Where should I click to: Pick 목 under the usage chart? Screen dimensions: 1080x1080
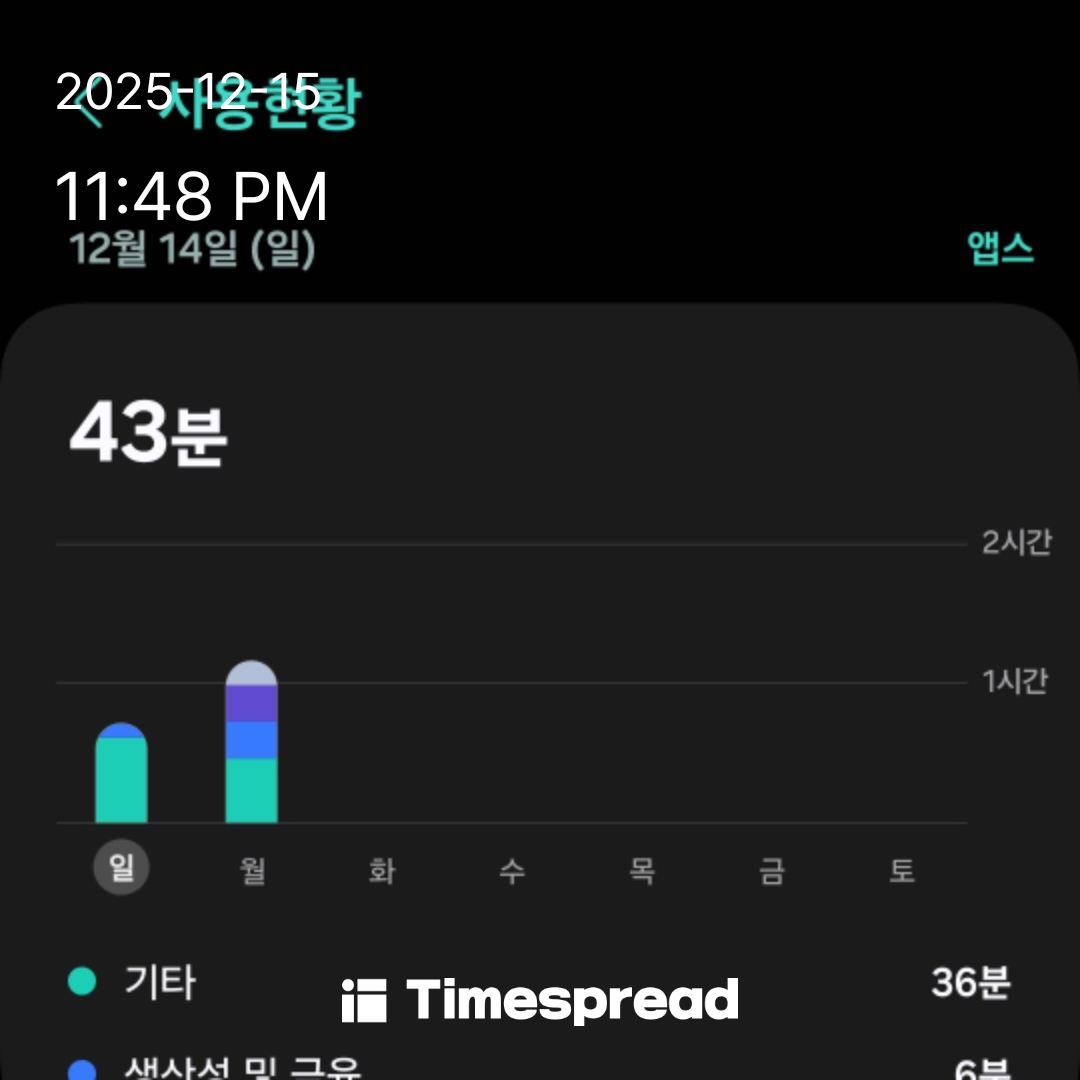(642, 870)
